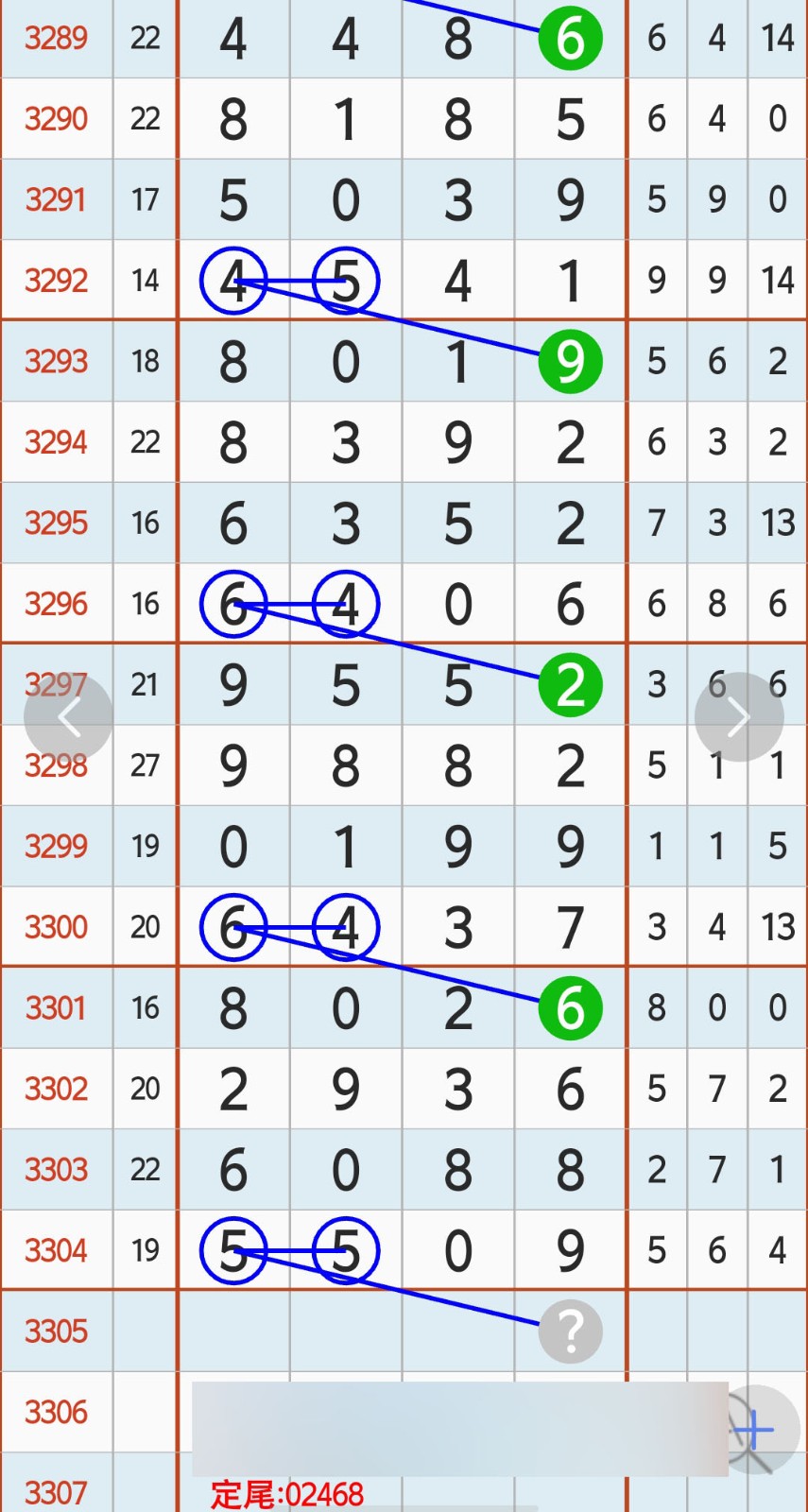Toggle the circled 6 marker in row 3296
Image resolution: width=808 pixels, height=1512 pixels.
[x=233, y=603]
